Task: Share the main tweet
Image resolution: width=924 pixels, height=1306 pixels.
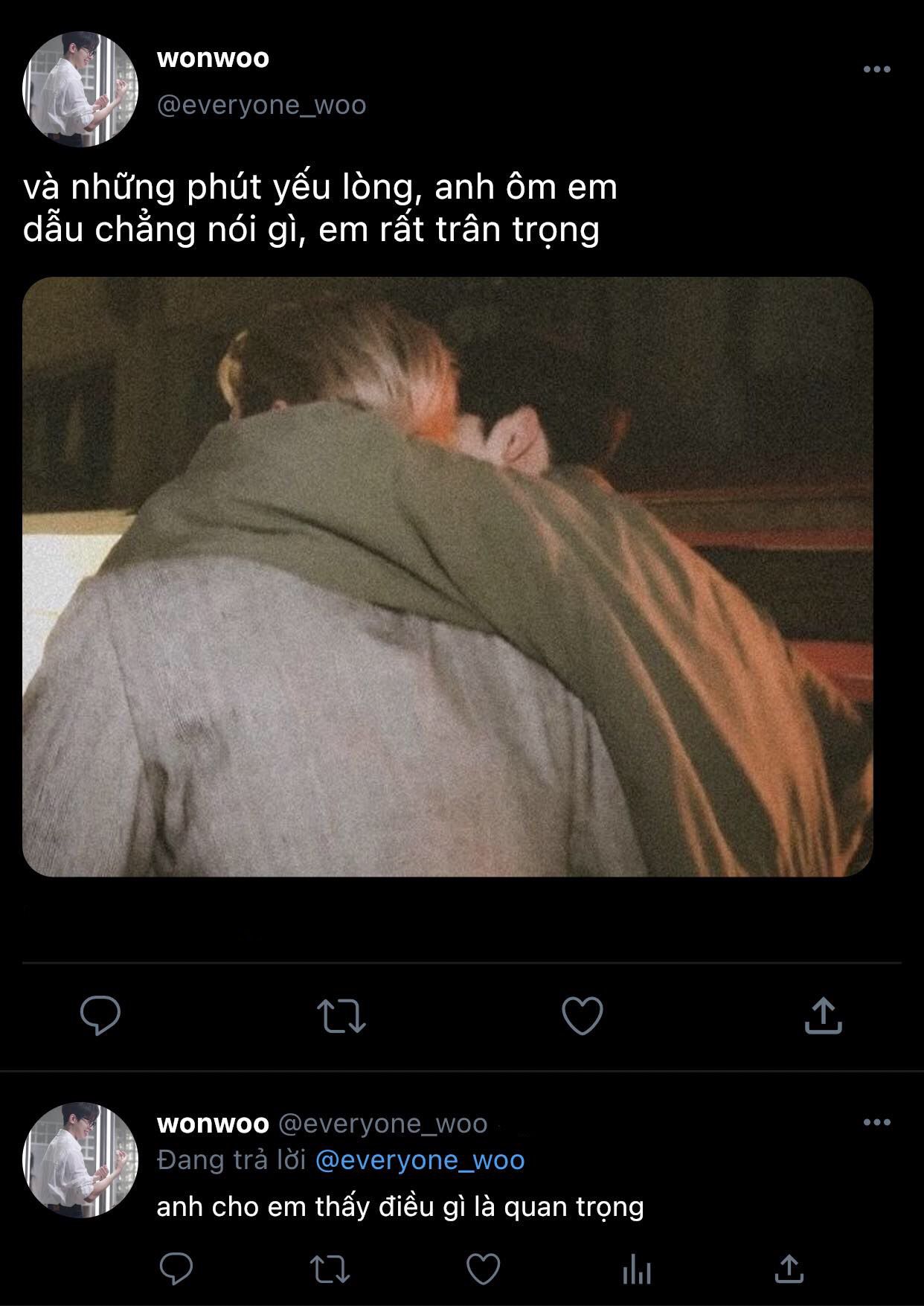Action: (823, 1015)
